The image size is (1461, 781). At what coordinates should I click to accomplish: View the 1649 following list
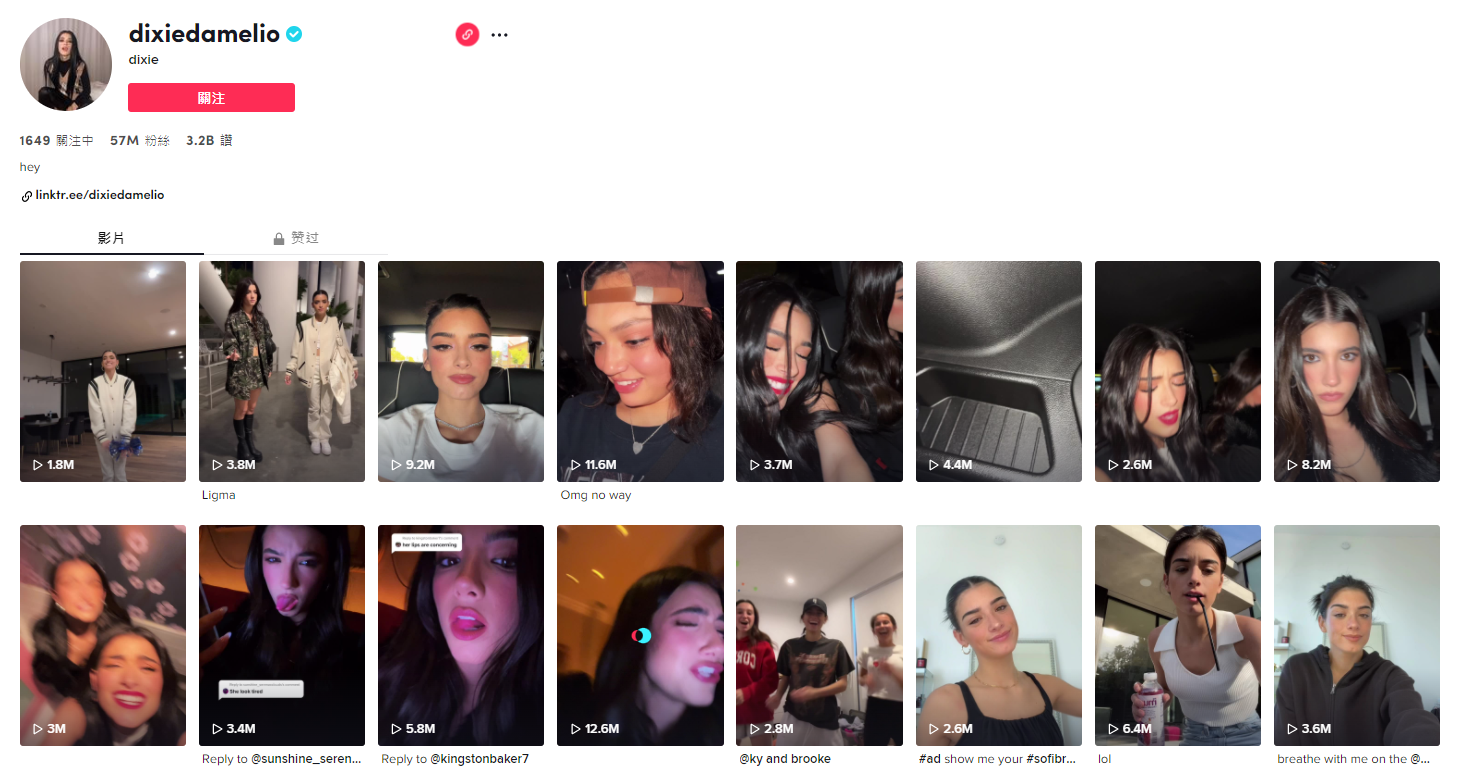[x=56, y=141]
